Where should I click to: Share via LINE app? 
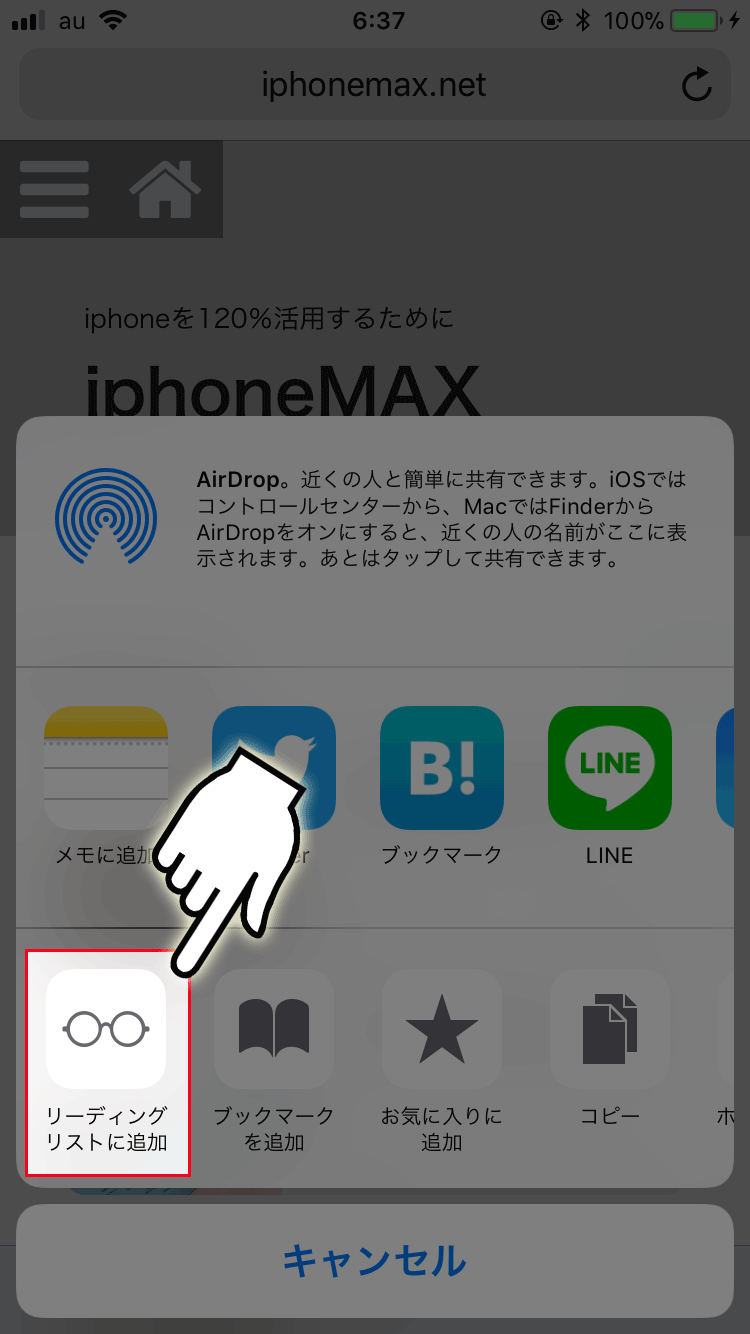point(610,768)
